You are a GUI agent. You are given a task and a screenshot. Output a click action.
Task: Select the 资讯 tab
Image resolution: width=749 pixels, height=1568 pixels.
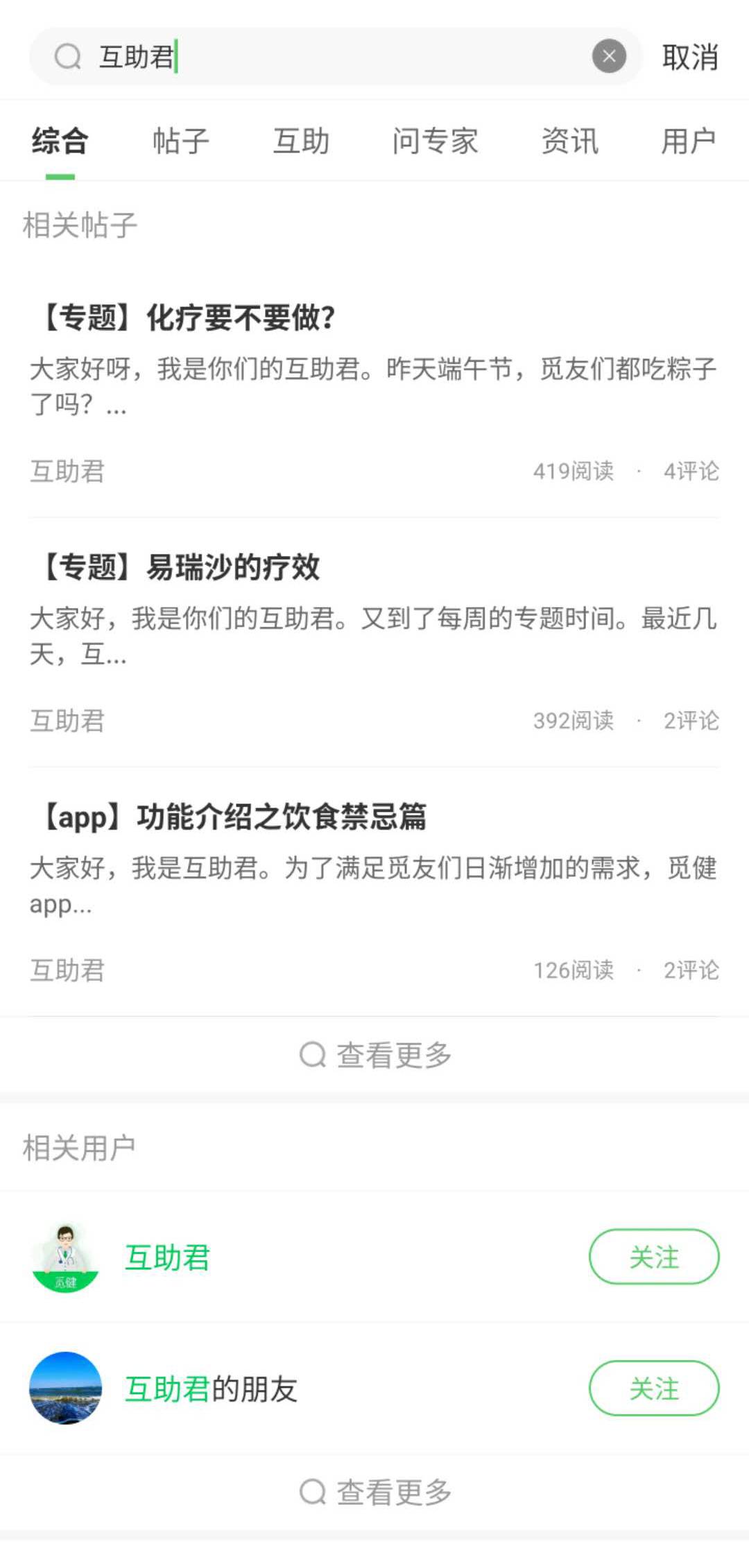569,141
